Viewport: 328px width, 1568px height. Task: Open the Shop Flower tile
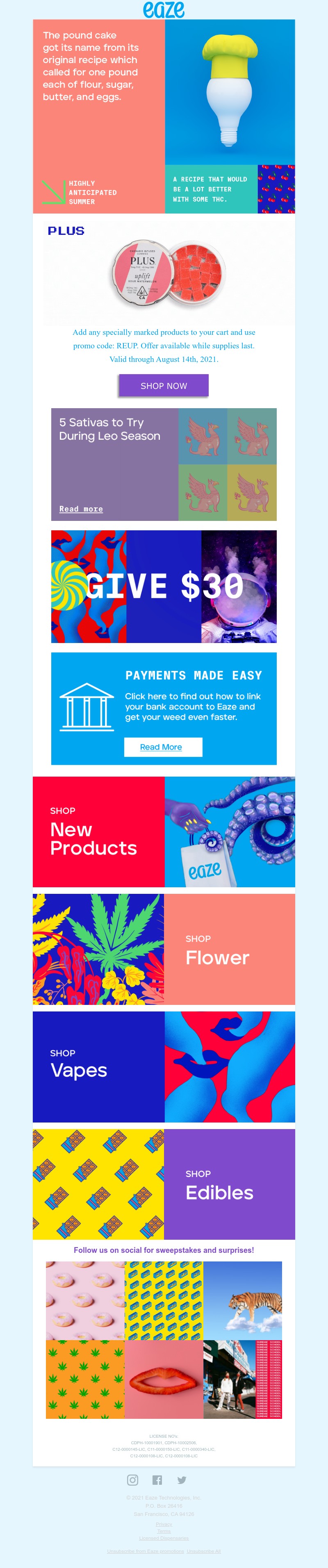[x=164, y=949]
